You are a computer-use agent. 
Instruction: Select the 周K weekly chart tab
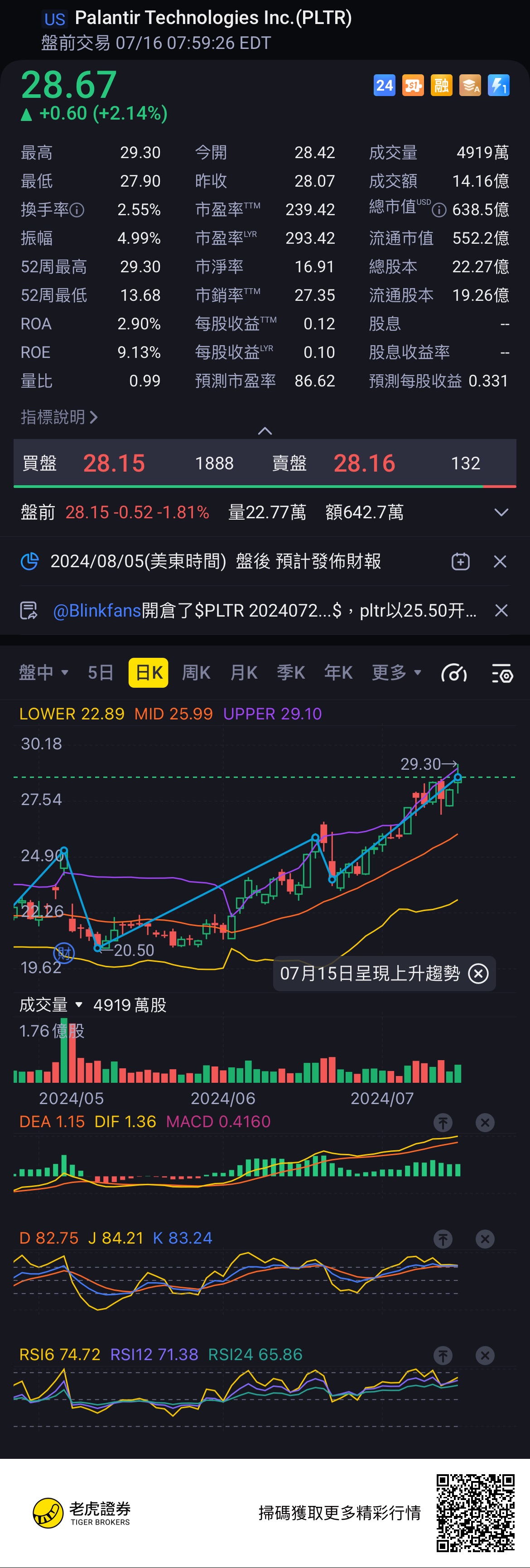(x=196, y=673)
